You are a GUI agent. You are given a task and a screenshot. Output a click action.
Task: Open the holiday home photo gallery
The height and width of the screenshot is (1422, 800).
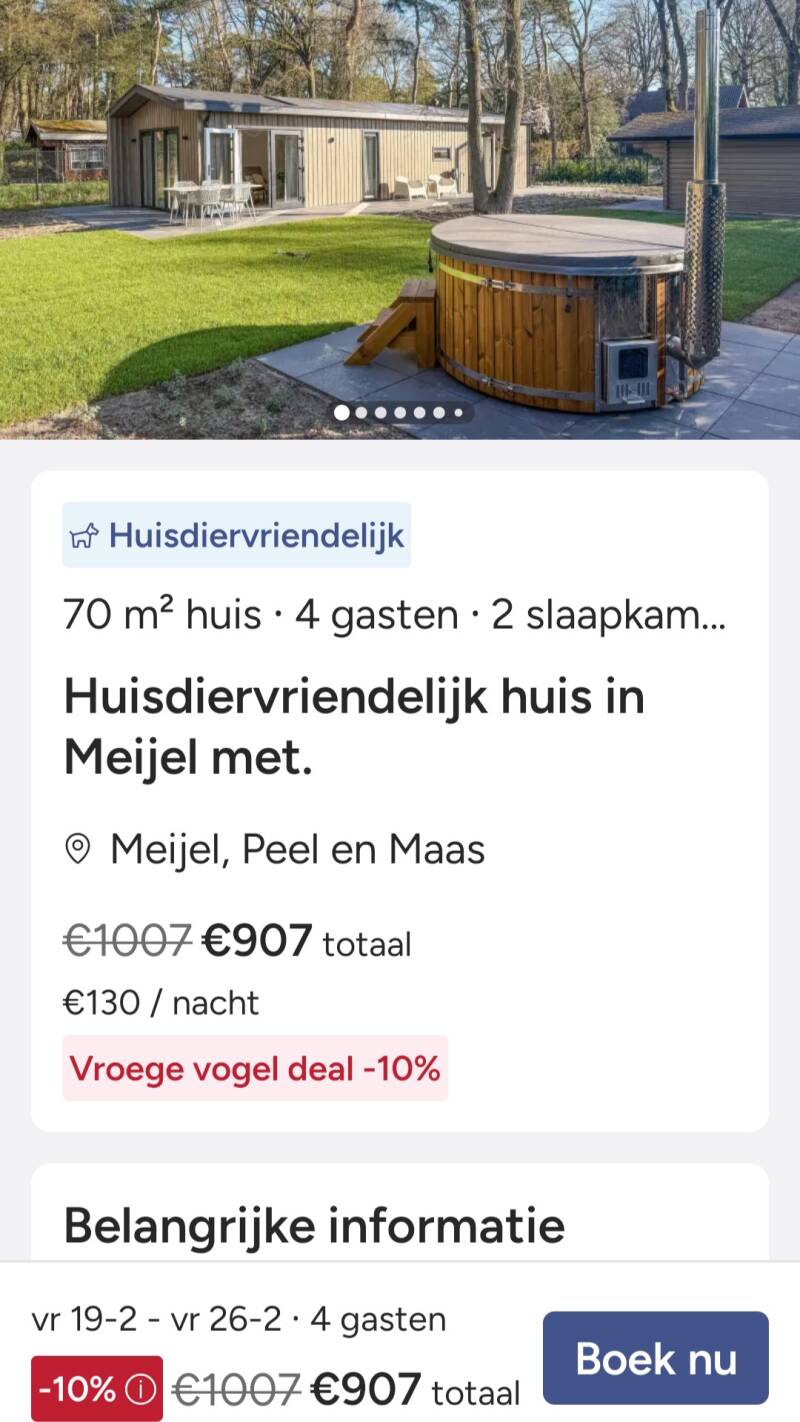tap(400, 219)
